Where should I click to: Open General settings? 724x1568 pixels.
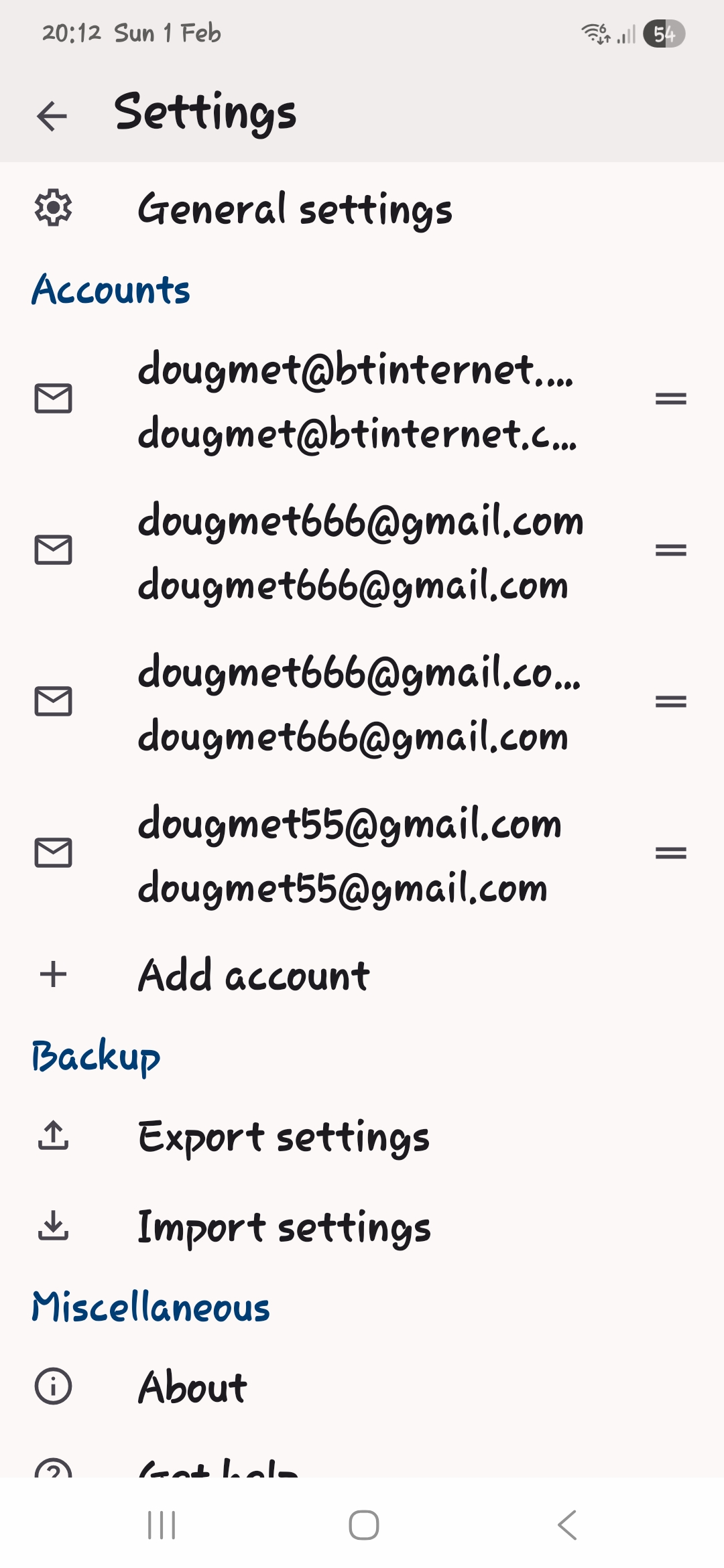click(295, 209)
